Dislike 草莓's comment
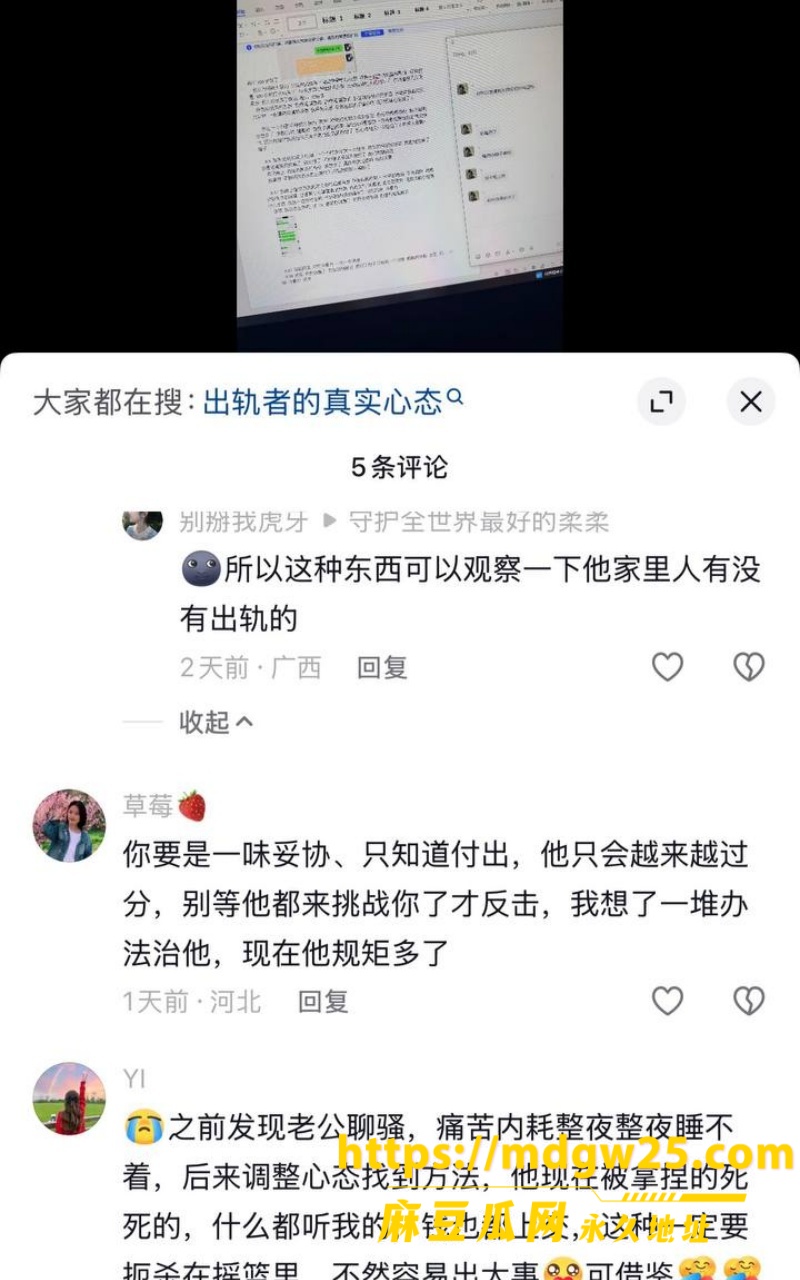Viewport: 800px width, 1280px height. 748,1001
